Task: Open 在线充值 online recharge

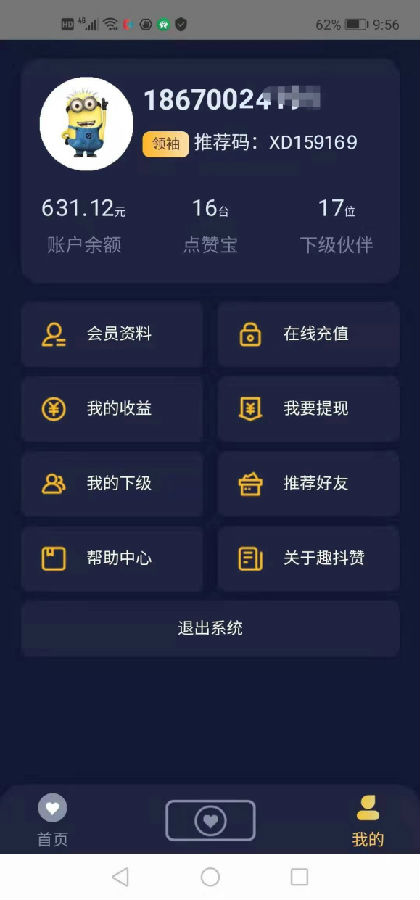Action: click(x=309, y=334)
